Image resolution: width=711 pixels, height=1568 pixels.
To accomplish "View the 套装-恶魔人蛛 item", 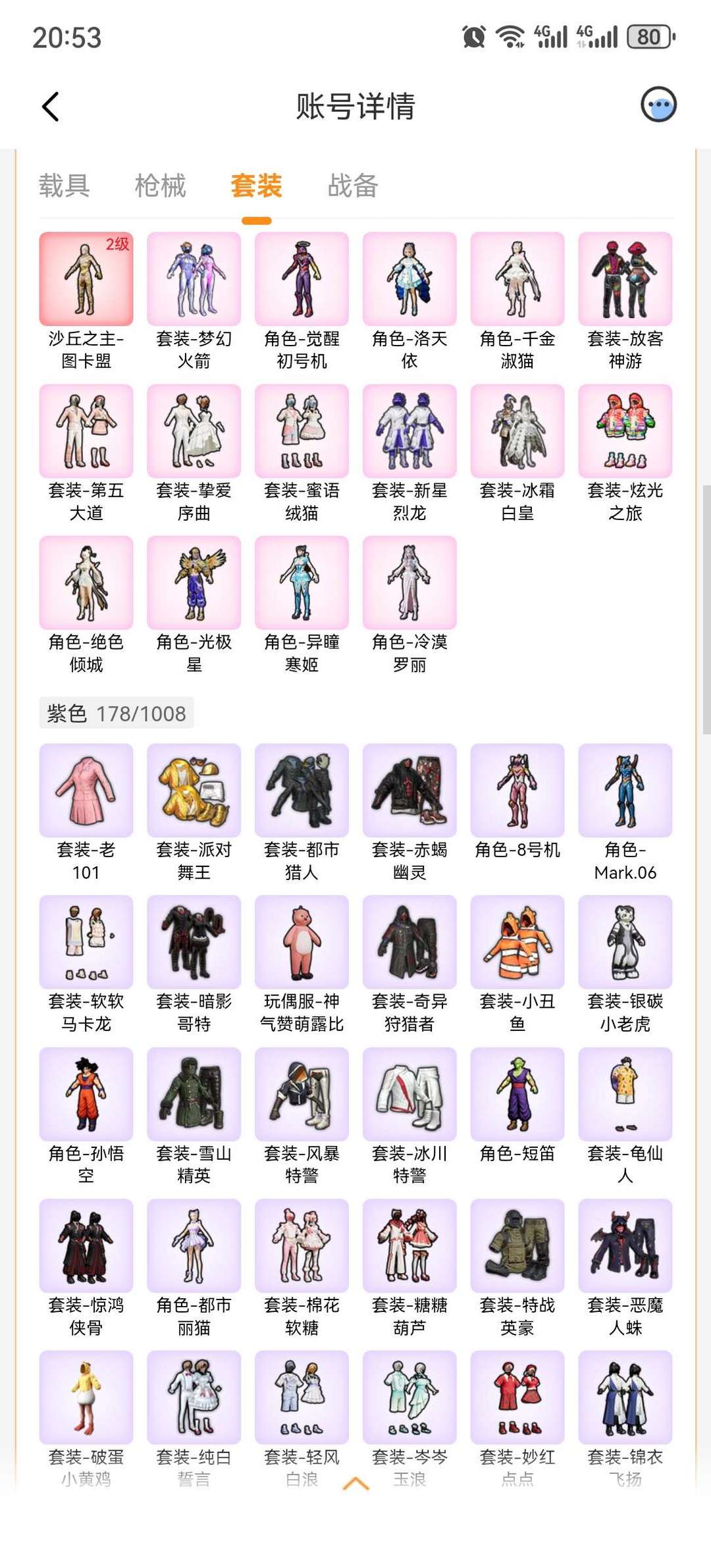I will [625, 1246].
